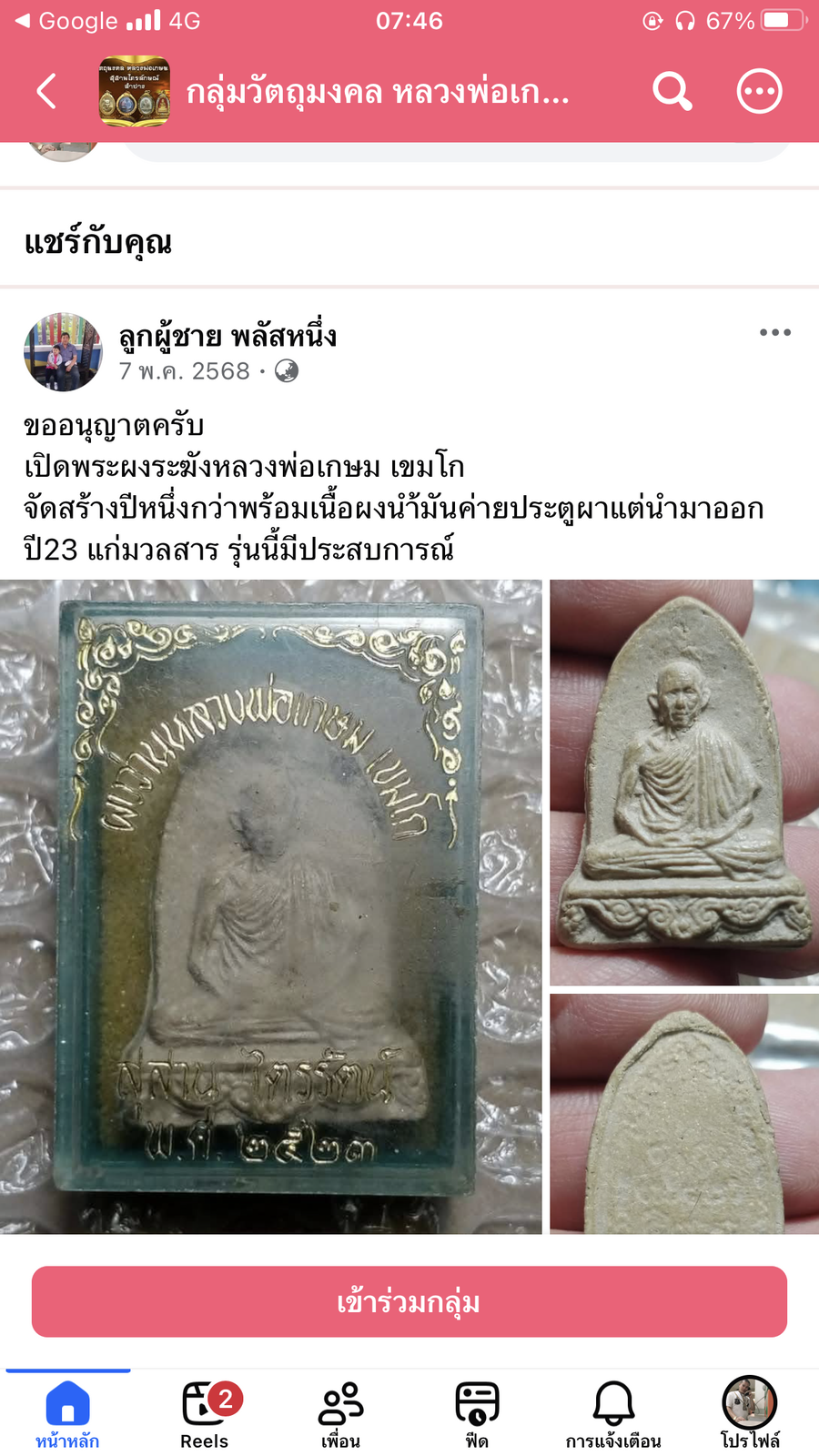This screenshot has height=1456, width=819.
Task: Go to the โปรไฟล์ tab
Action: (750, 1414)
